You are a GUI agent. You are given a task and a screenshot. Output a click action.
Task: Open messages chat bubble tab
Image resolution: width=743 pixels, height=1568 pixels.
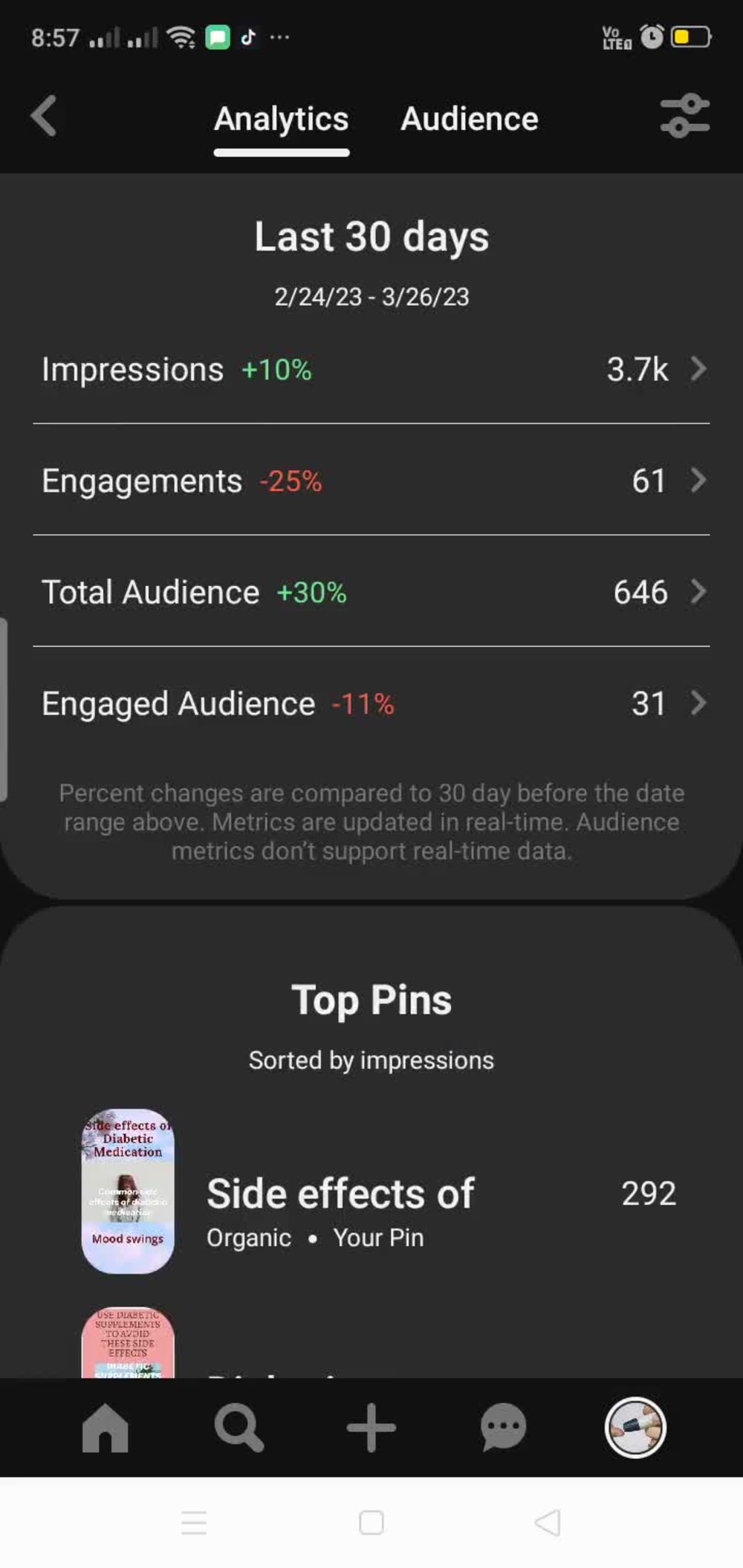(504, 1428)
